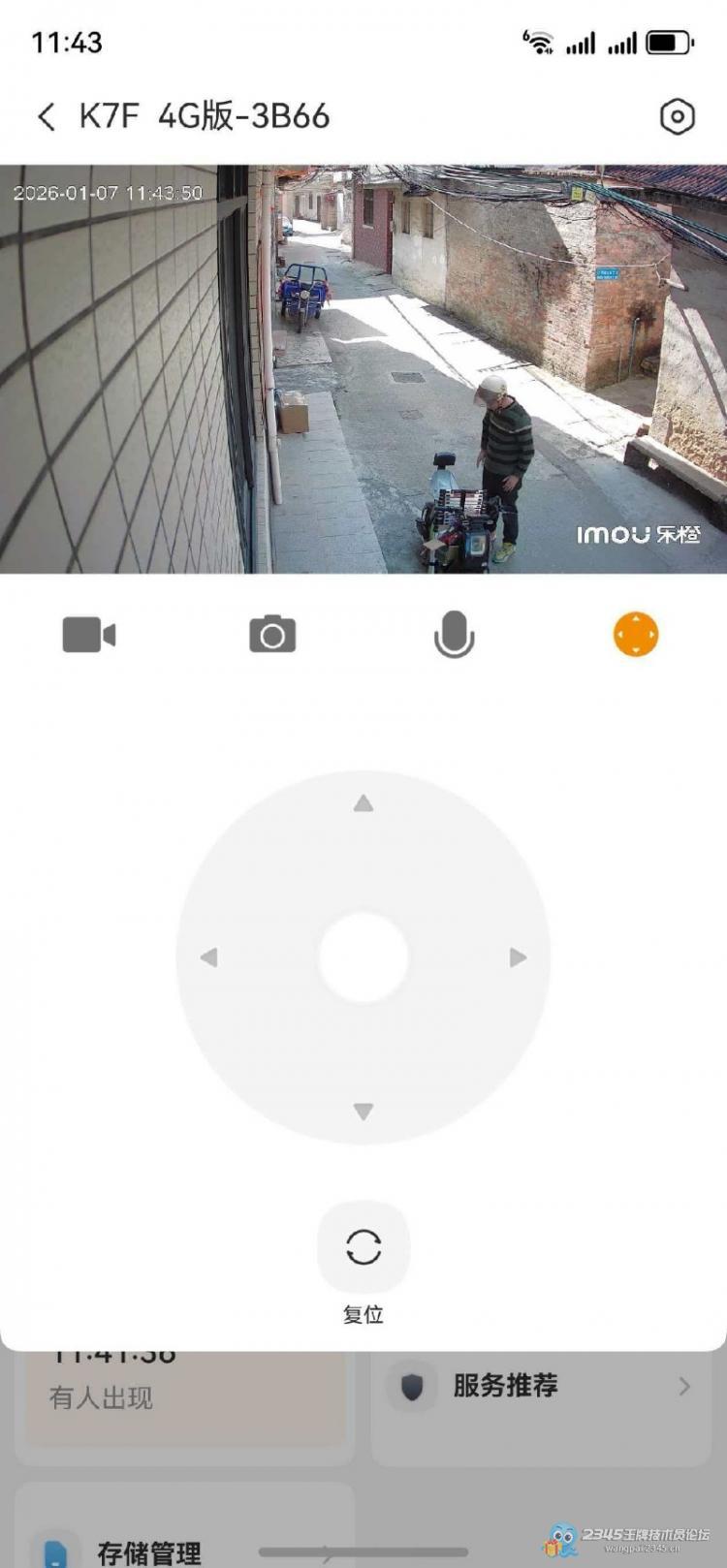Start recording with the video camera icon

point(88,635)
